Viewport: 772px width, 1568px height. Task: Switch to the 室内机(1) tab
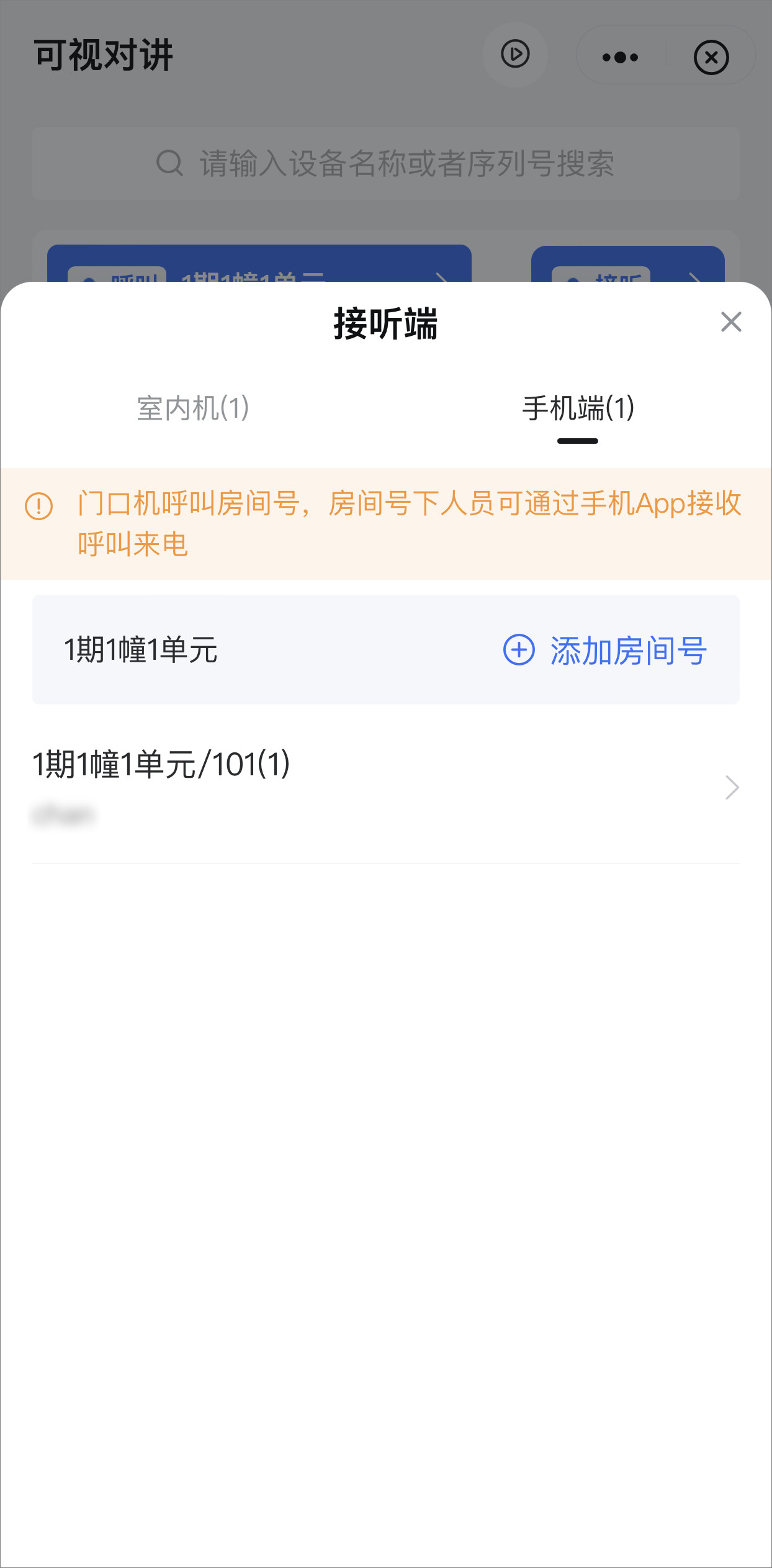tap(193, 408)
